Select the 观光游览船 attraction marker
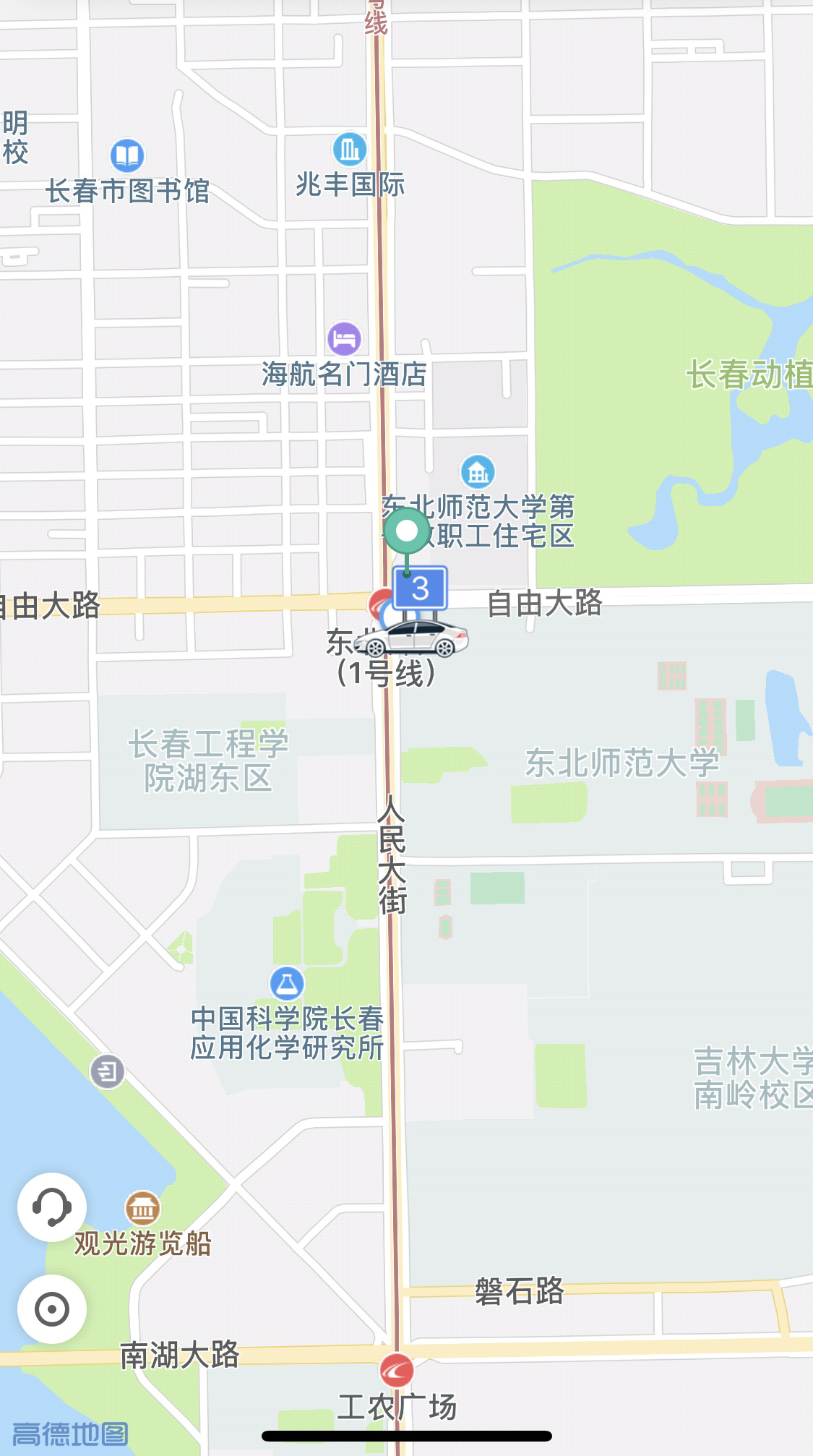This screenshot has width=813, height=1456. [142, 1207]
